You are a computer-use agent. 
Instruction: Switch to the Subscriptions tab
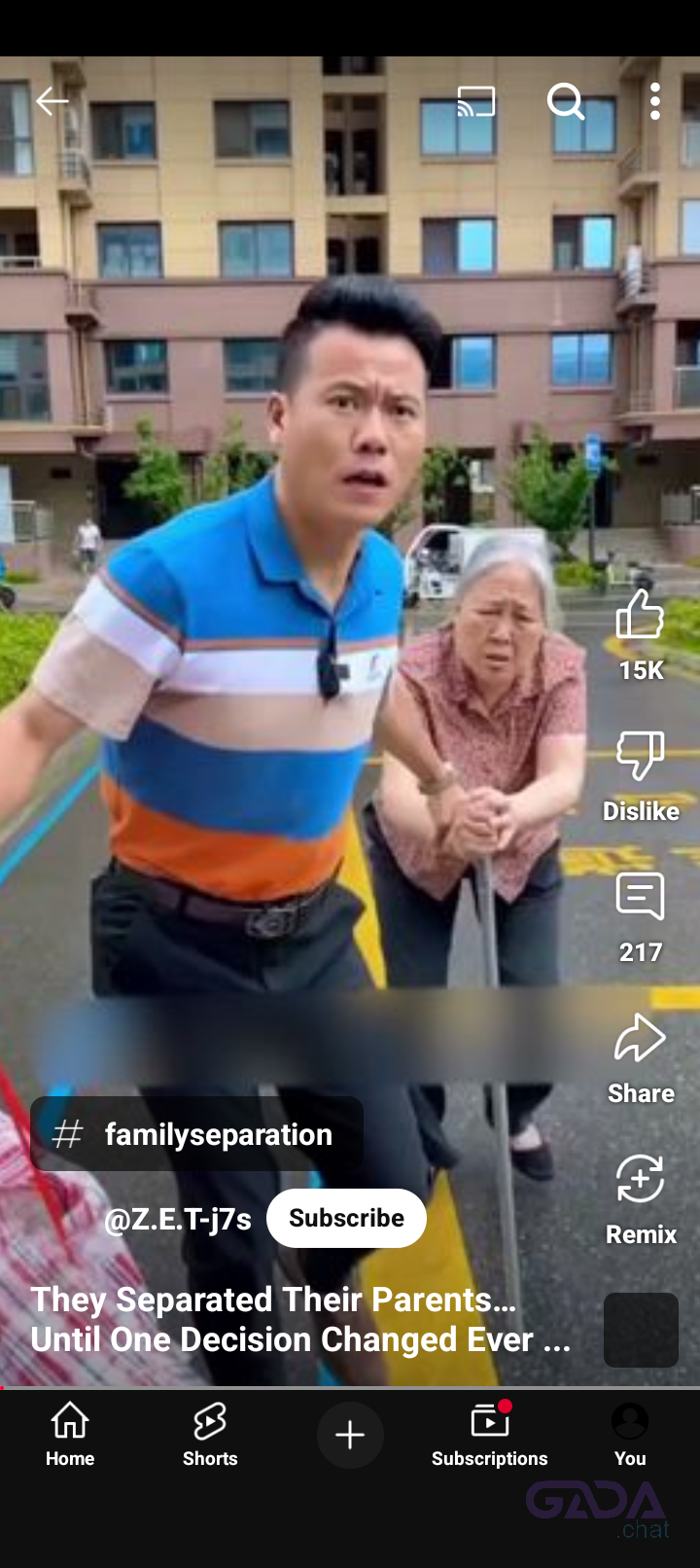pyautogui.click(x=490, y=1435)
